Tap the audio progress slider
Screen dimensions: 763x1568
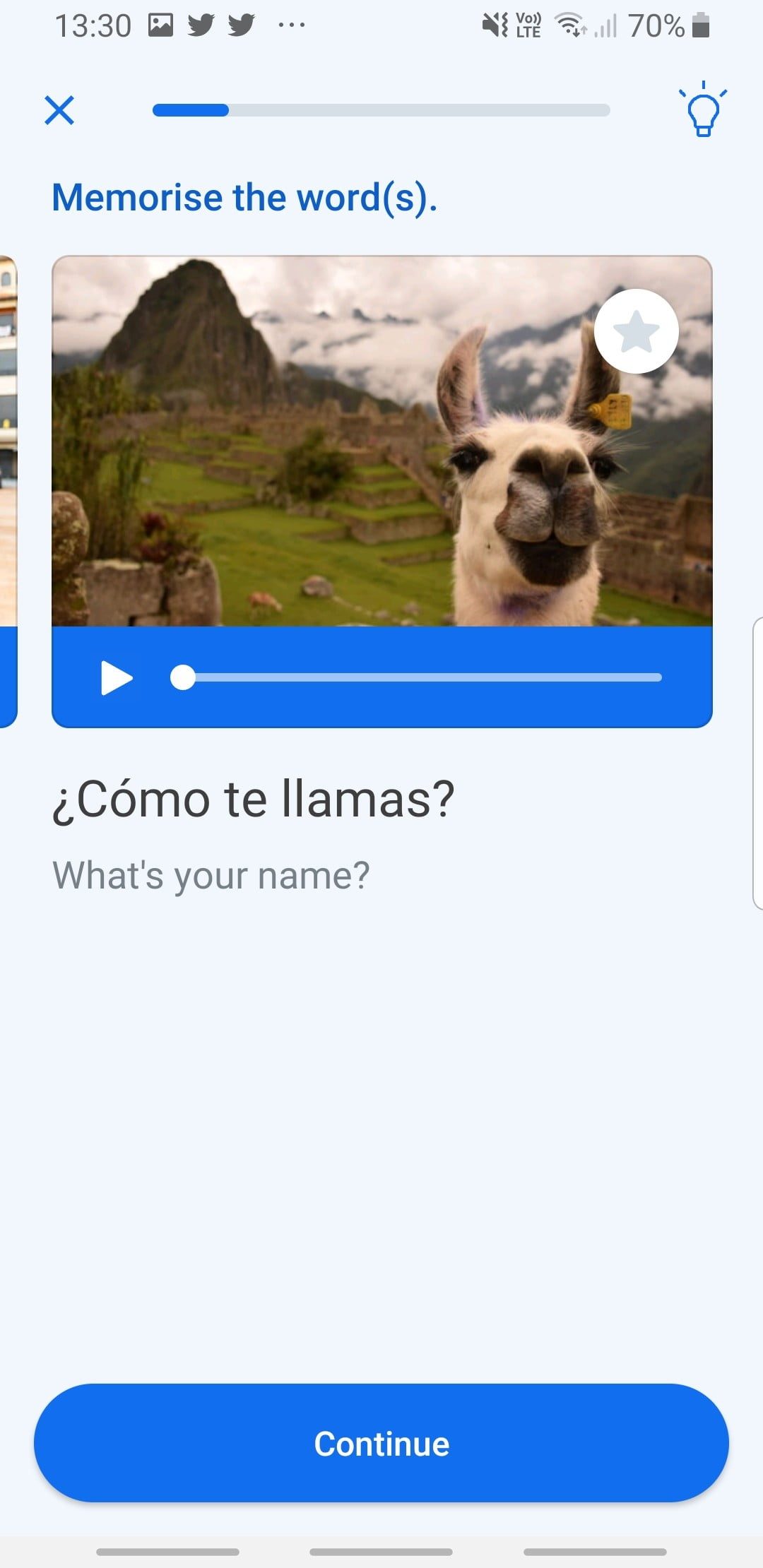tap(417, 677)
